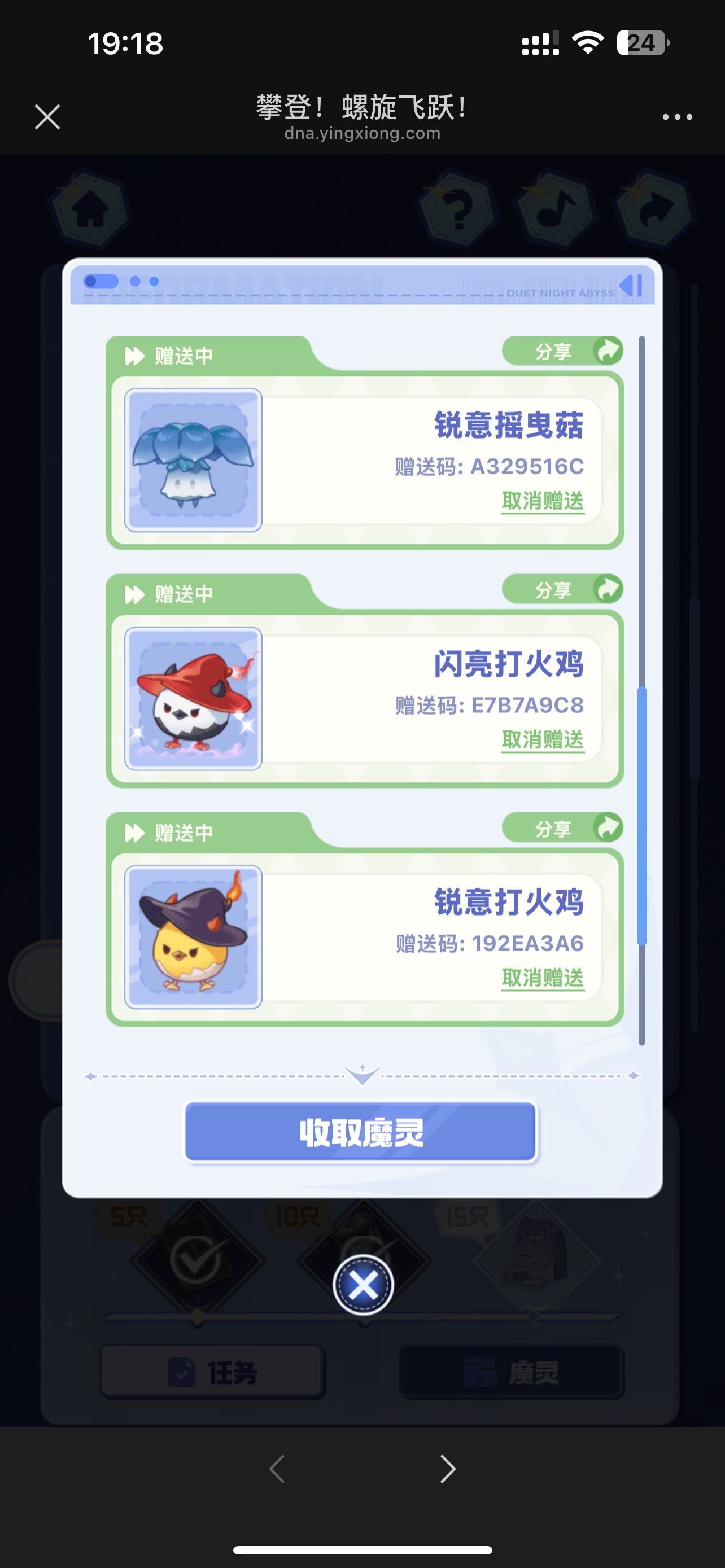Cancel gifting of 闪亮打火鸡

pyautogui.click(x=543, y=739)
